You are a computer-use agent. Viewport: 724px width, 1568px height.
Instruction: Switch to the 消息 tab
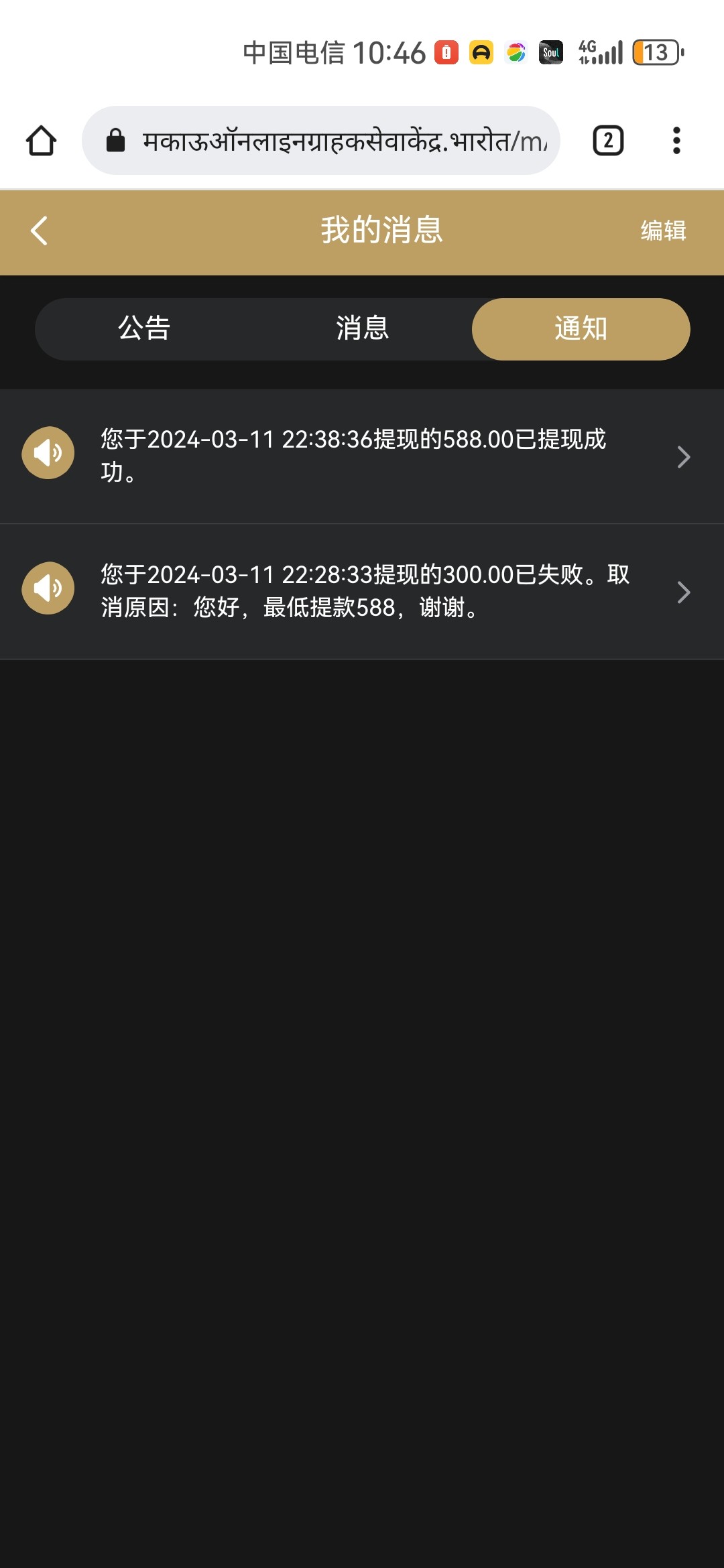coord(362,329)
